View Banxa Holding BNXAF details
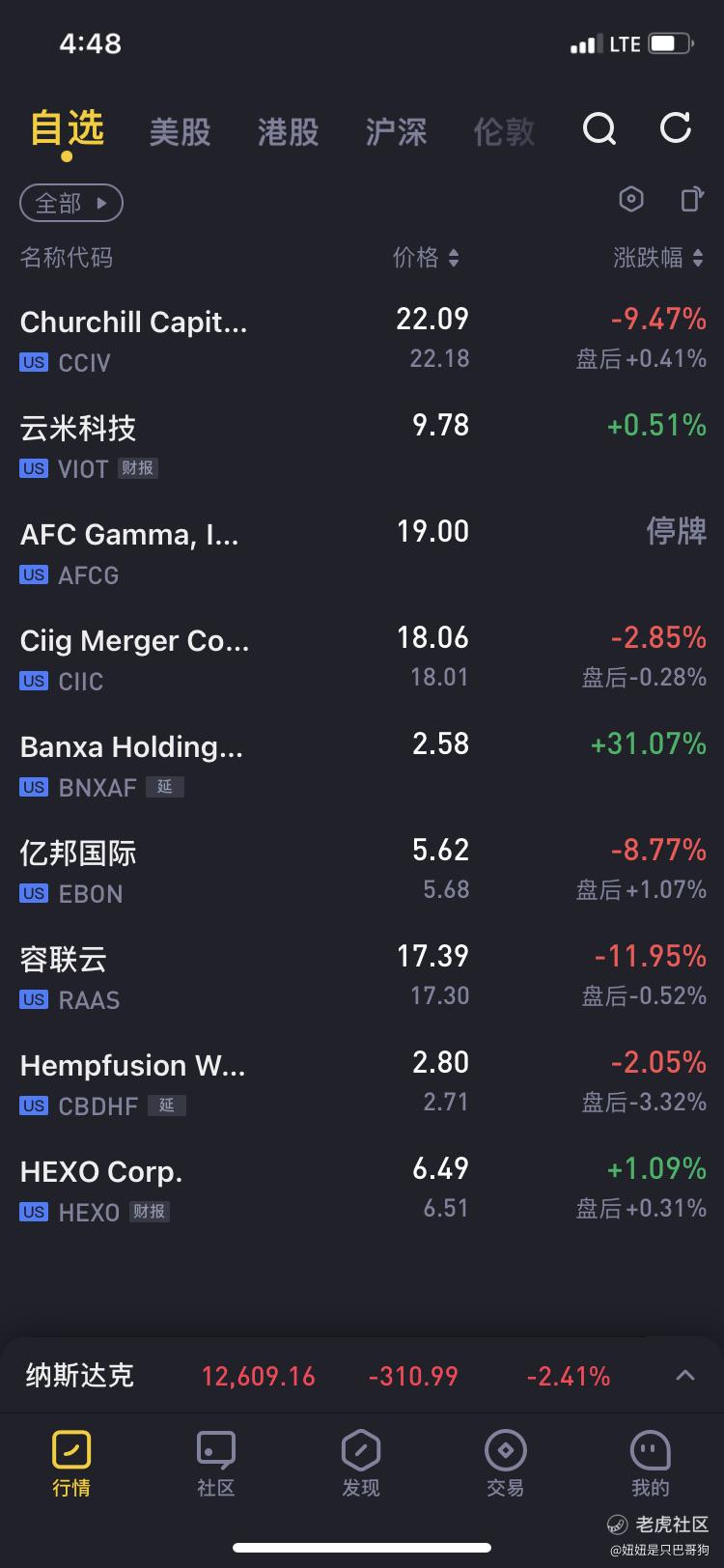 [362, 765]
